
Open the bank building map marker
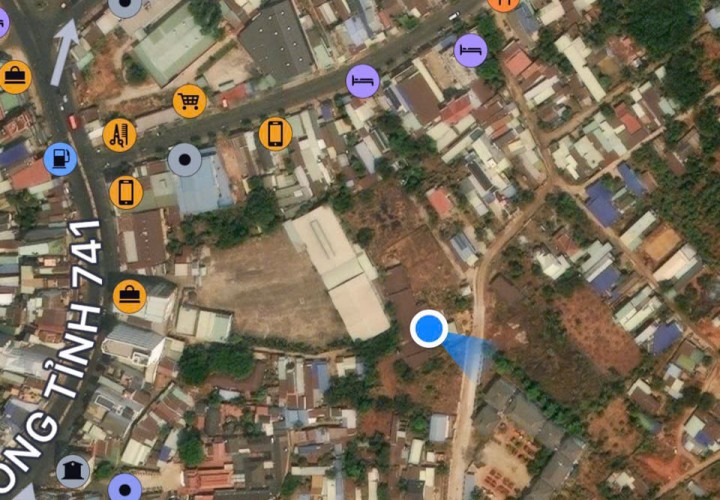73,470
